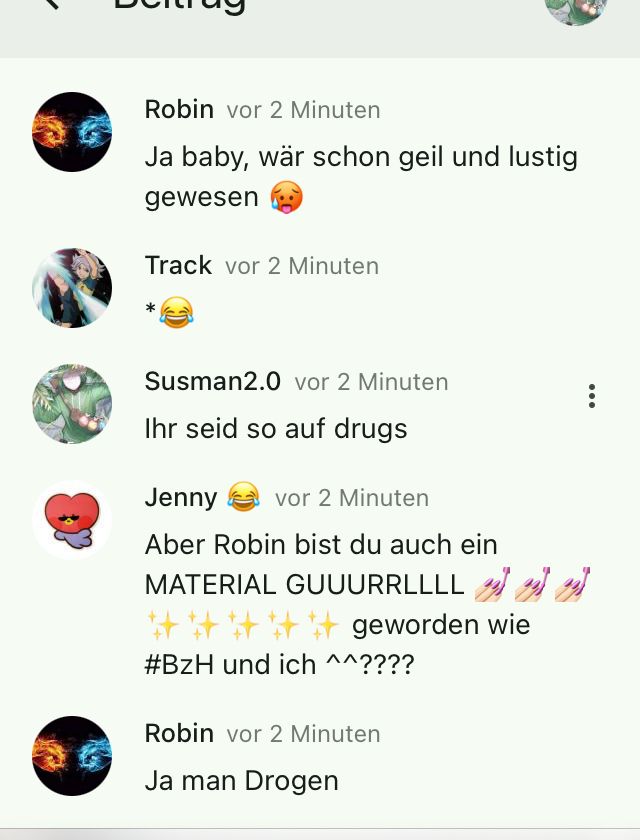Open Susman2.0's profile avatar
640x840 pixels.
[72, 404]
